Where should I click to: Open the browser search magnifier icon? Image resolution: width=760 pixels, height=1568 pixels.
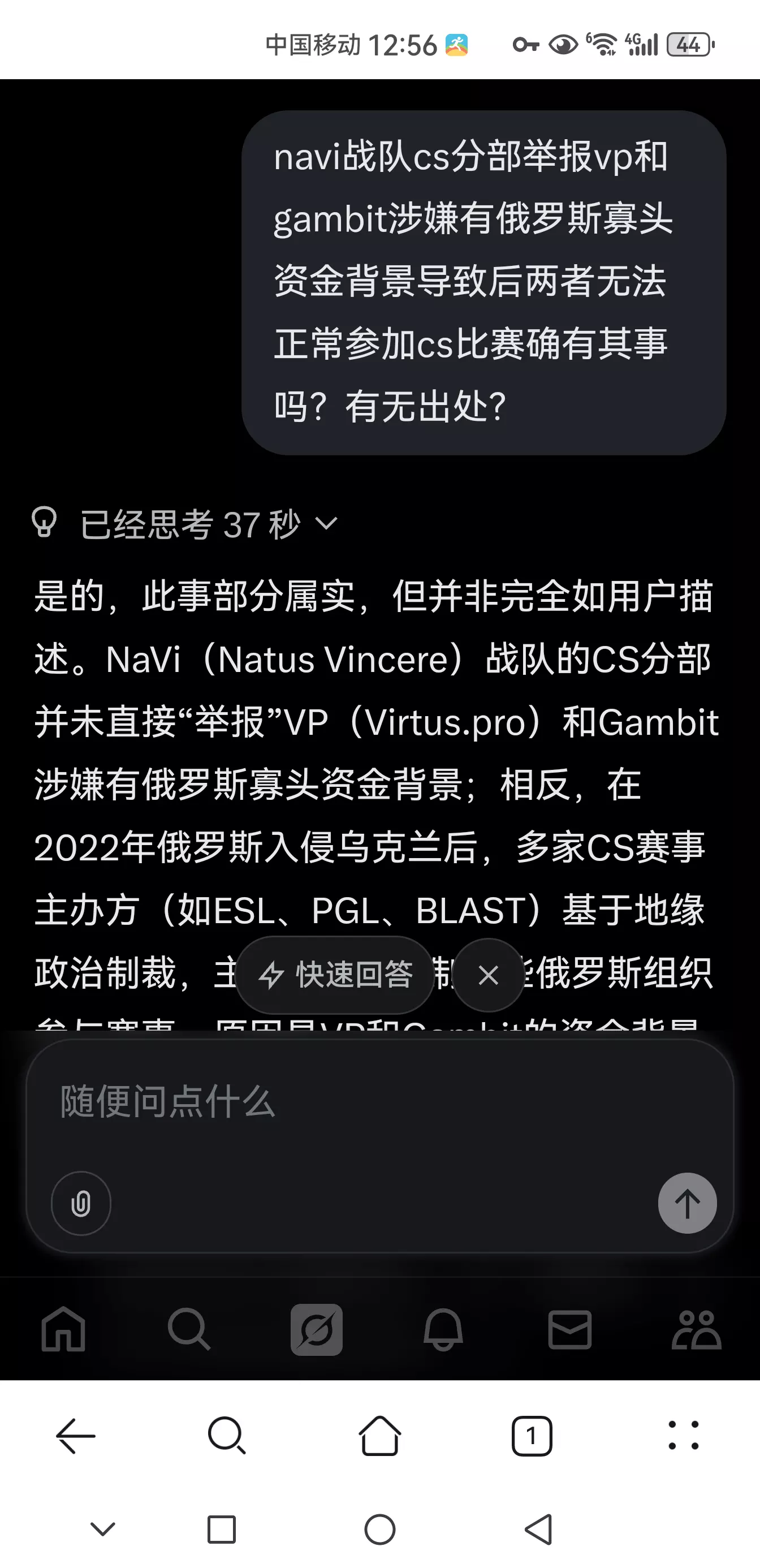[x=227, y=1435]
